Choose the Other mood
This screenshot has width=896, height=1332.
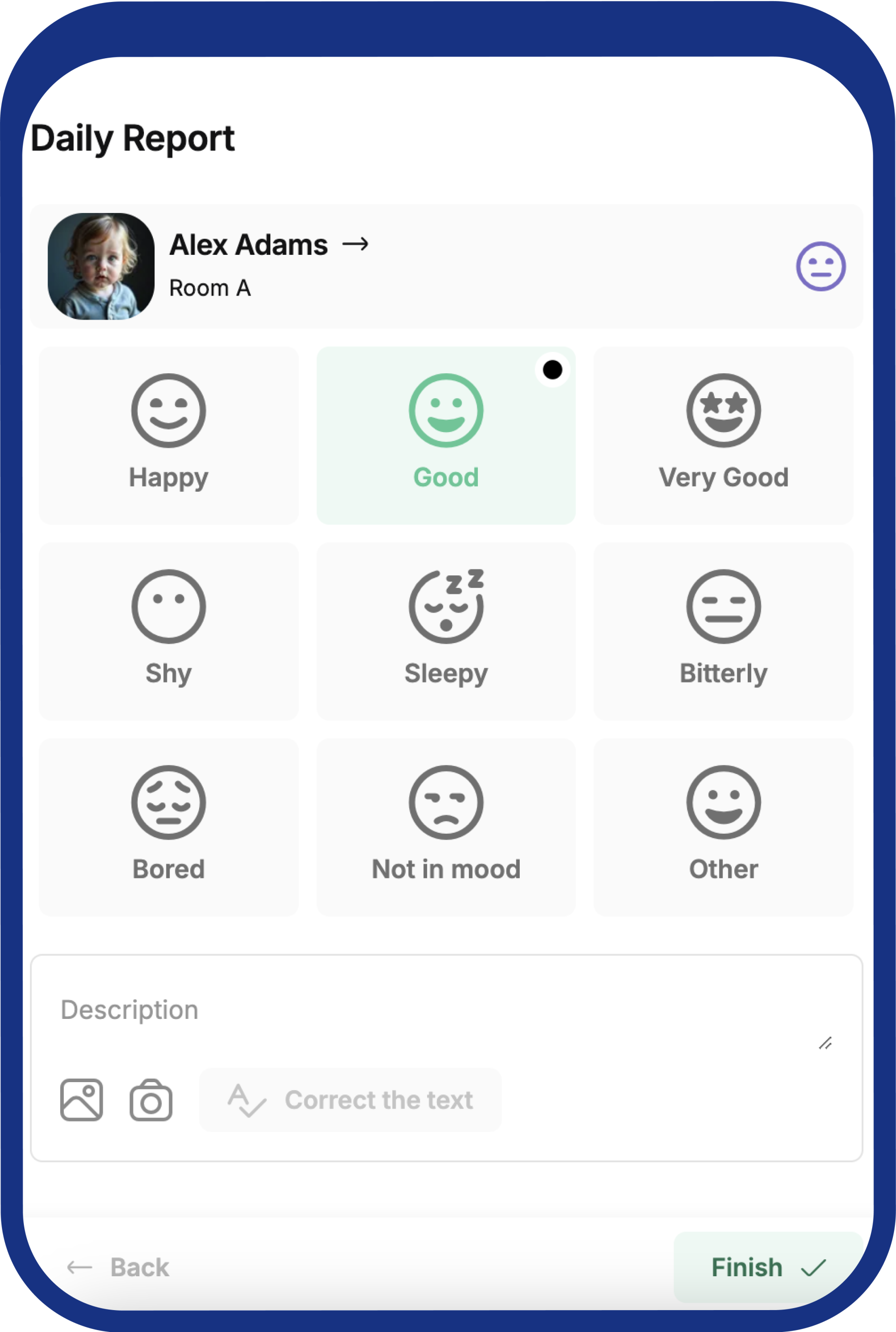(723, 827)
